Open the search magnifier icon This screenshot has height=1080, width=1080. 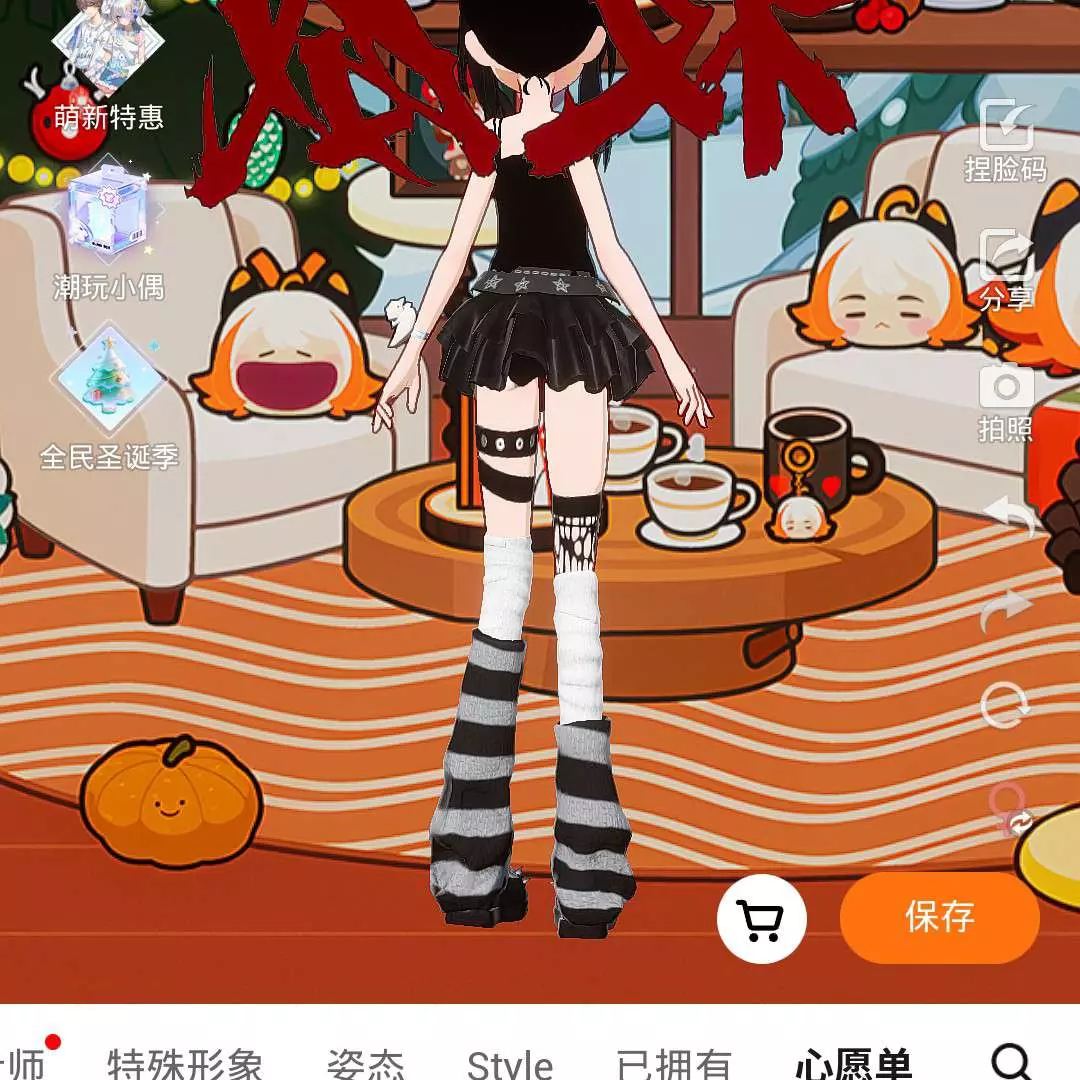[1010, 1060]
